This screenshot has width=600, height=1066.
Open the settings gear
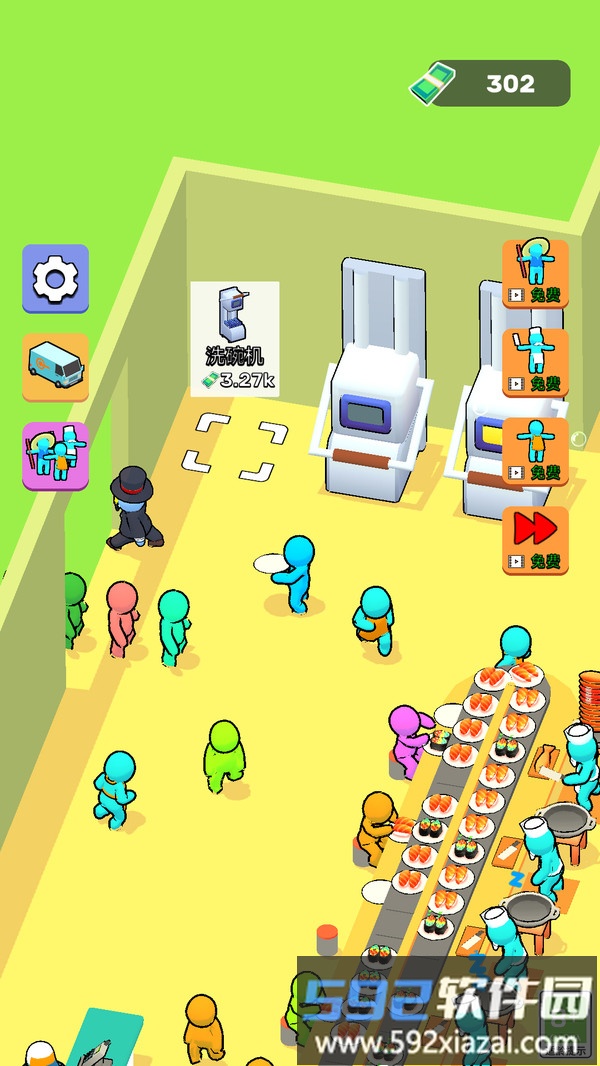55,279
